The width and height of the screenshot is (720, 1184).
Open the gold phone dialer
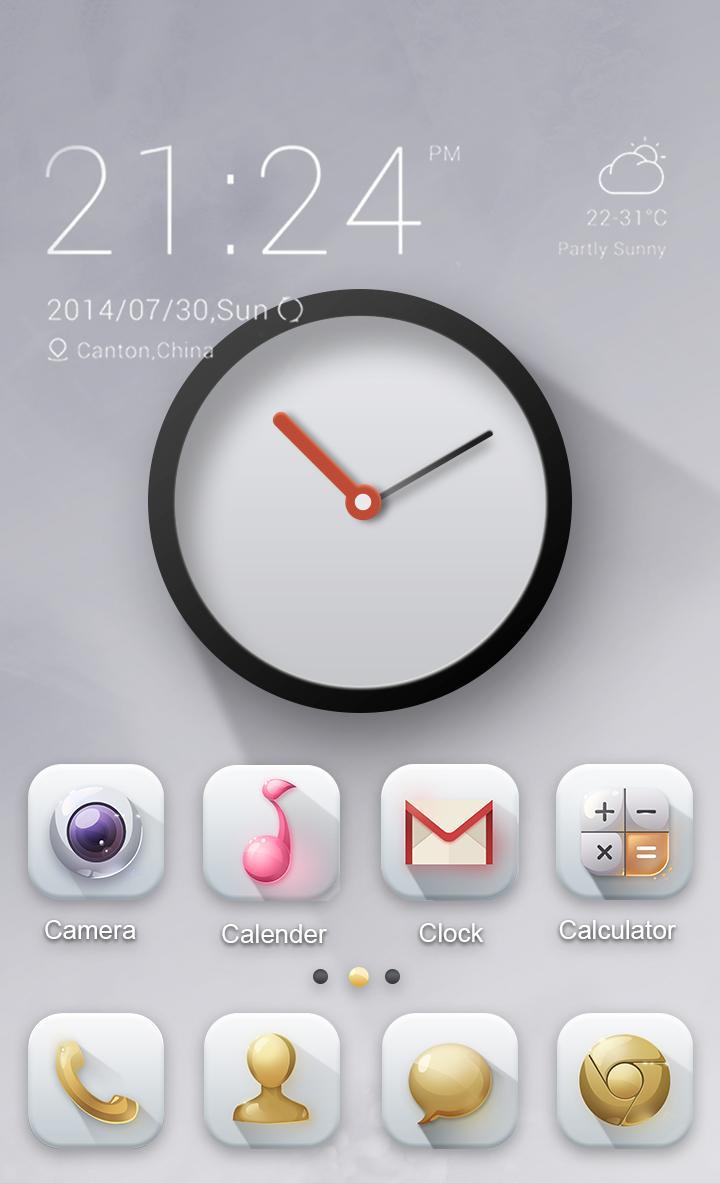point(96,1080)
